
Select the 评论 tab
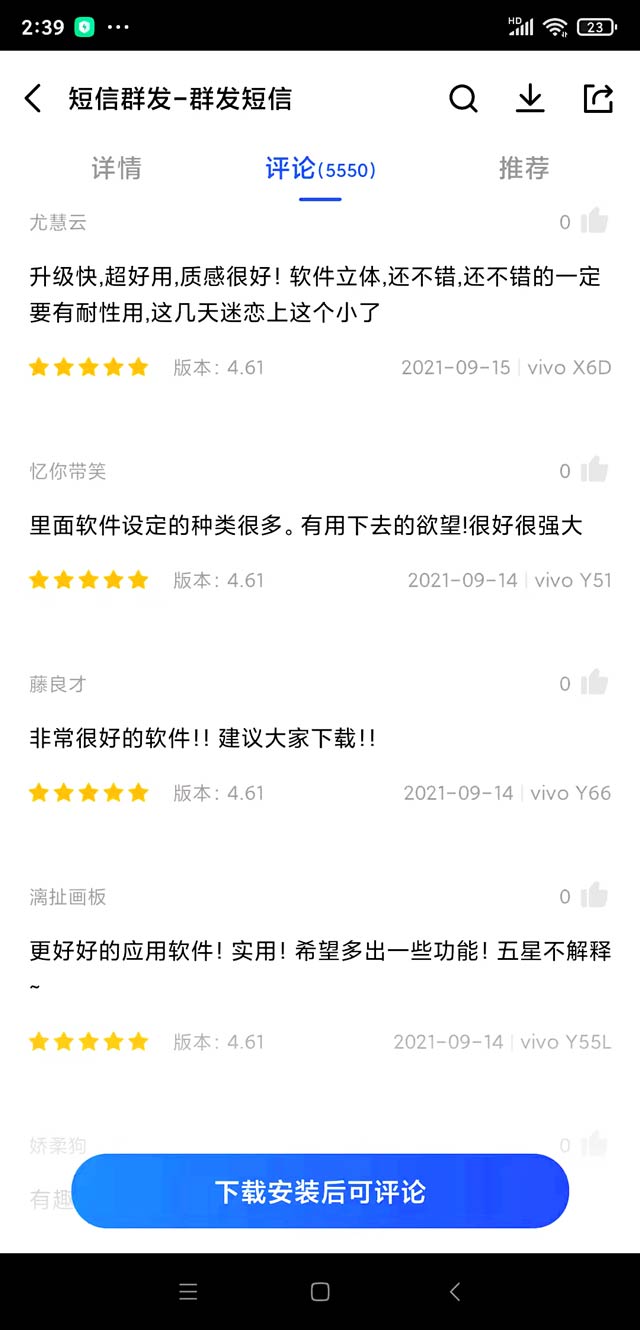320,169
